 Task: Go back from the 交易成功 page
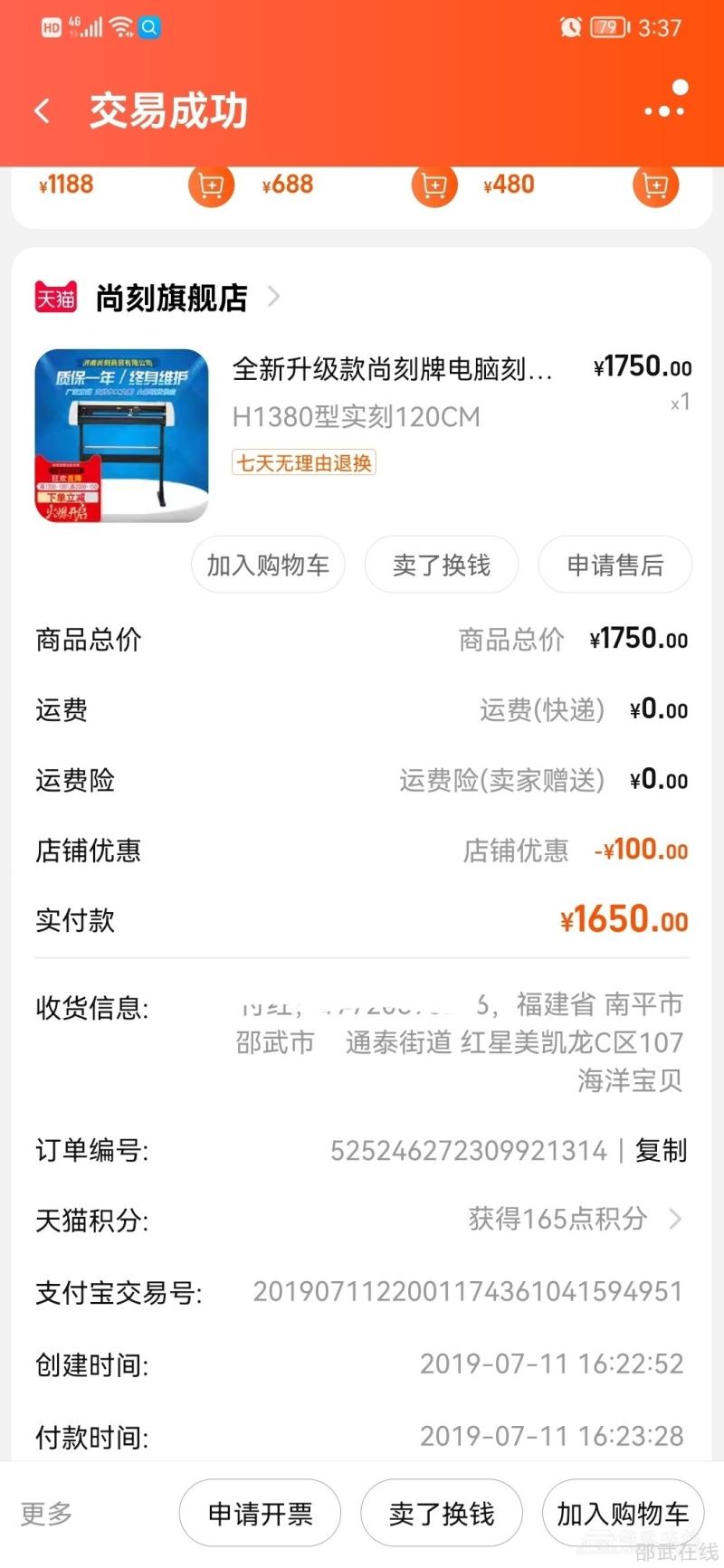(43, 111)
